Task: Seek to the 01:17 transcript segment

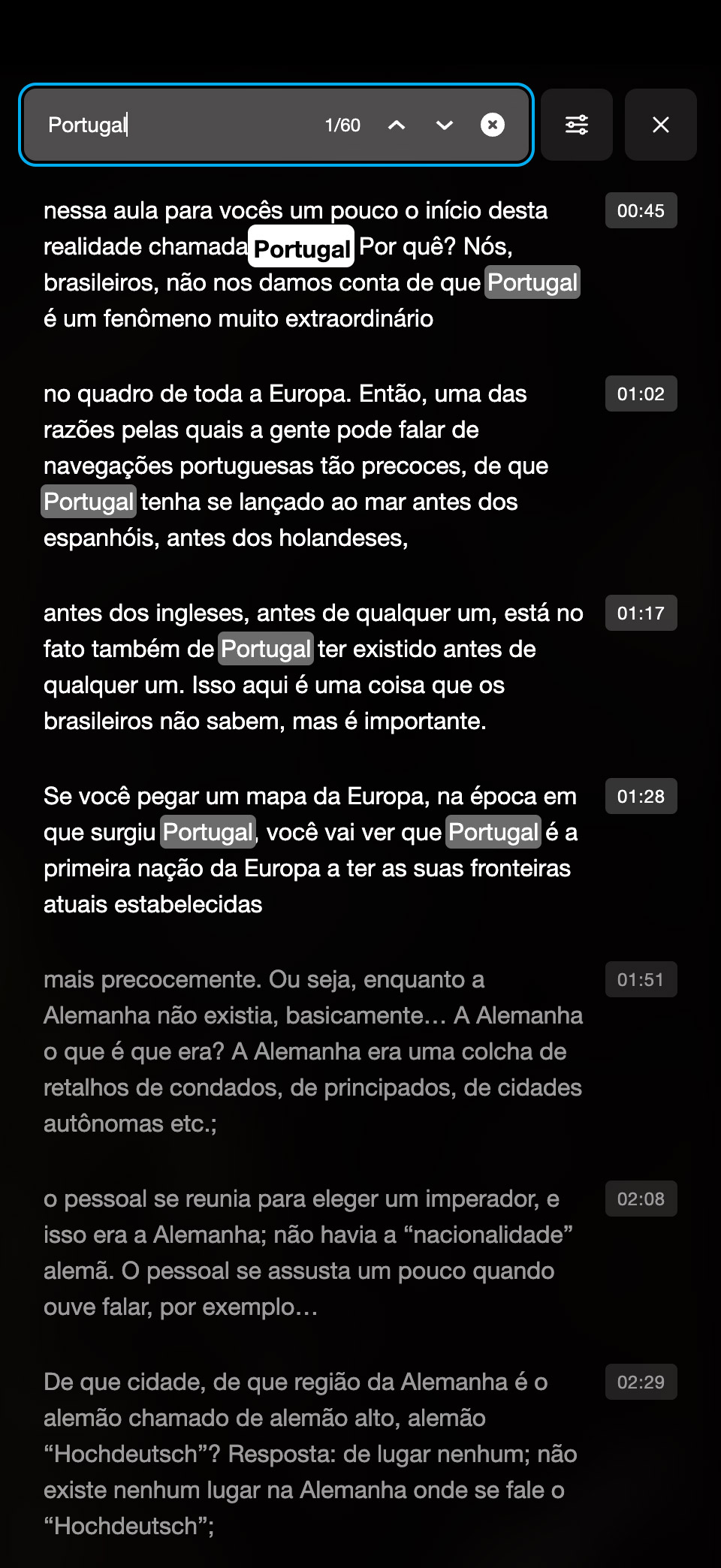Action: point(641,613)
